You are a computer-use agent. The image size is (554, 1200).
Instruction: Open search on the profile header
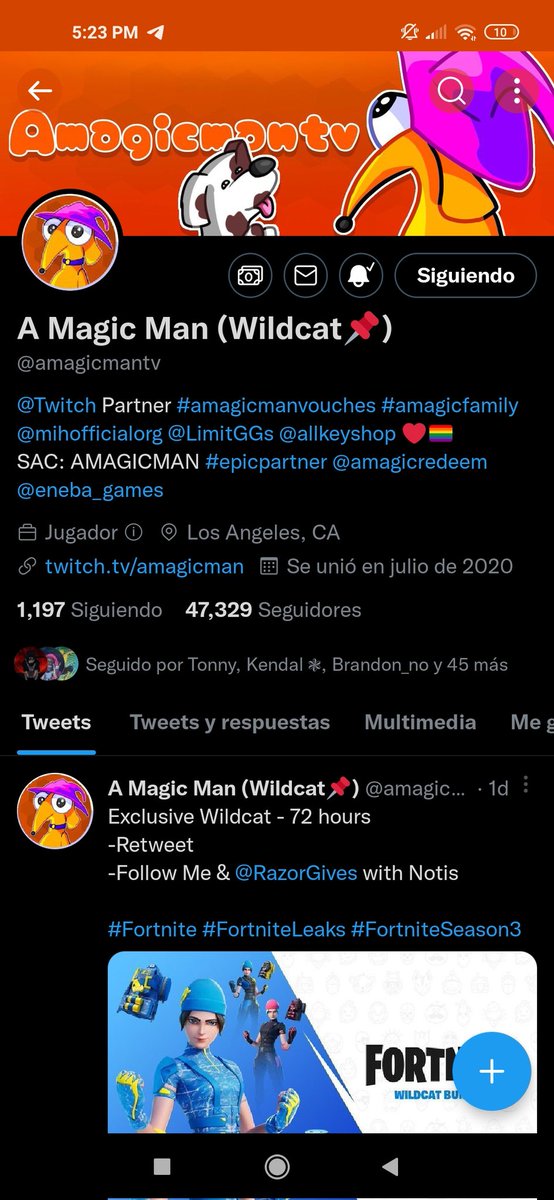[452, 92]
